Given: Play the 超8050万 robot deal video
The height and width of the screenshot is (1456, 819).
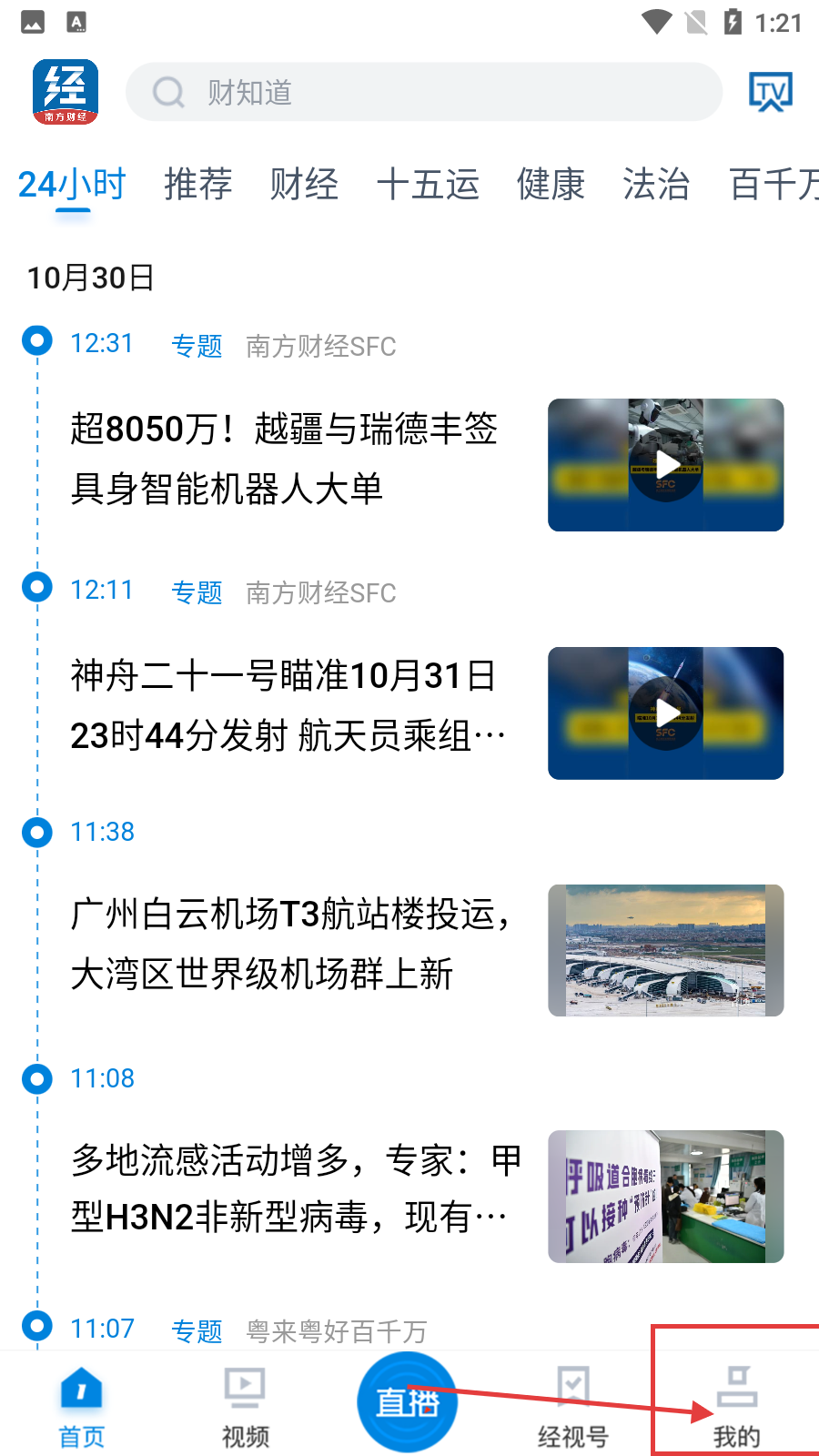Looking at the screenshot, I should click(x=665, y=464).
